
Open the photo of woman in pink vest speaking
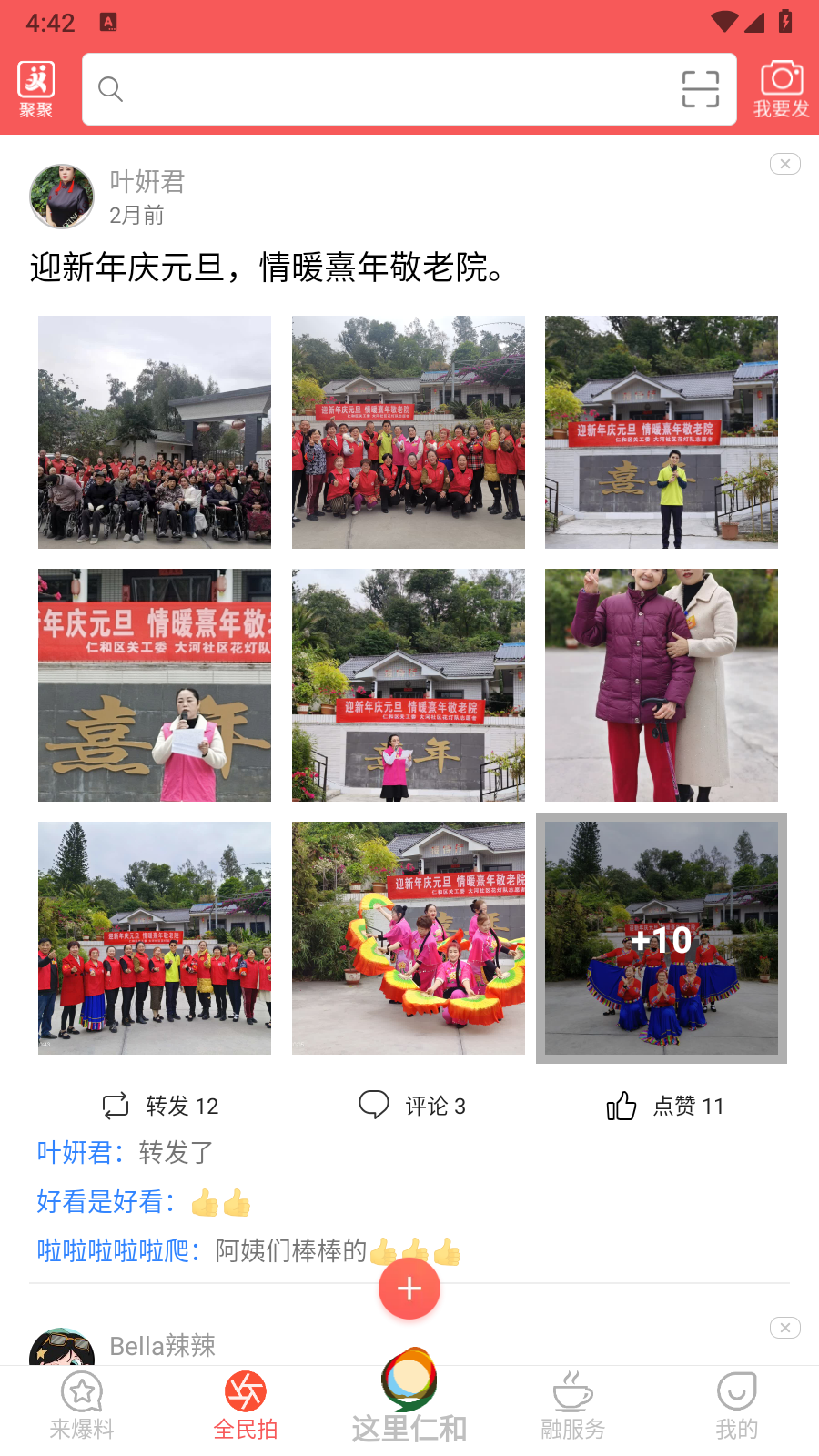[x=155, y=685]
